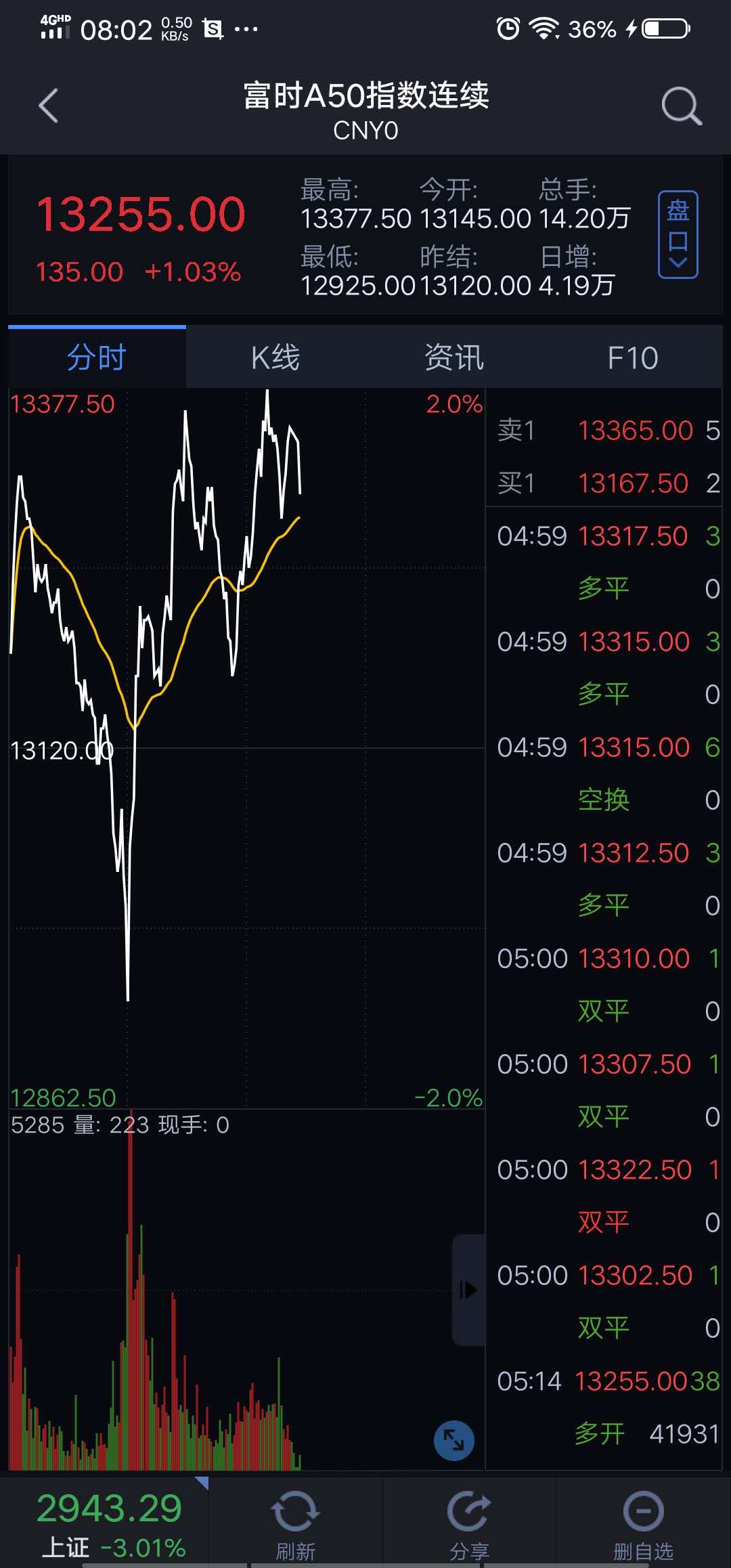731x1568 pixels.
Task: Expand the chart to fullscreen
Action: coord(453,1440)
